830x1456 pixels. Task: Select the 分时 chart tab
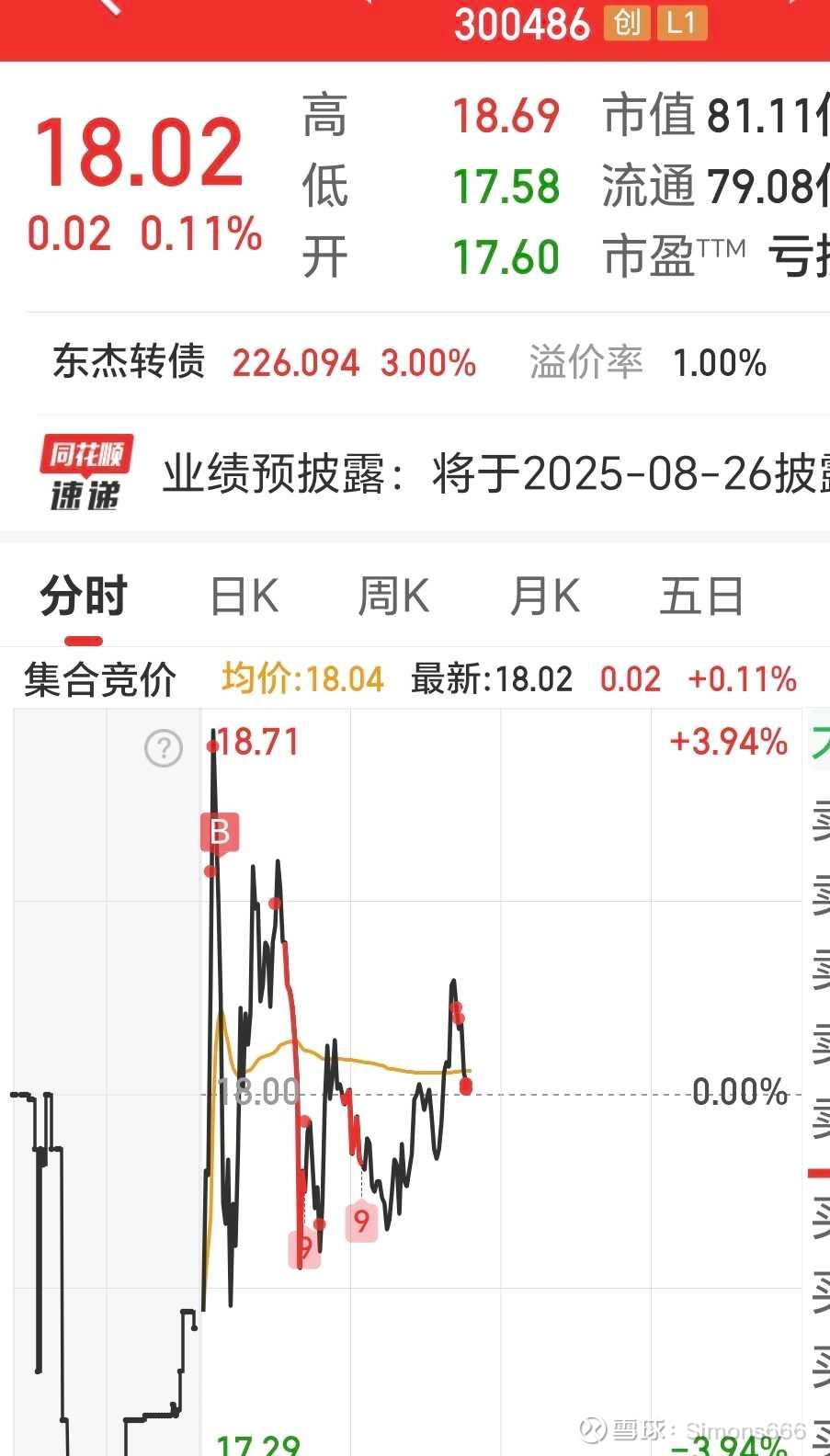(84, 597)
